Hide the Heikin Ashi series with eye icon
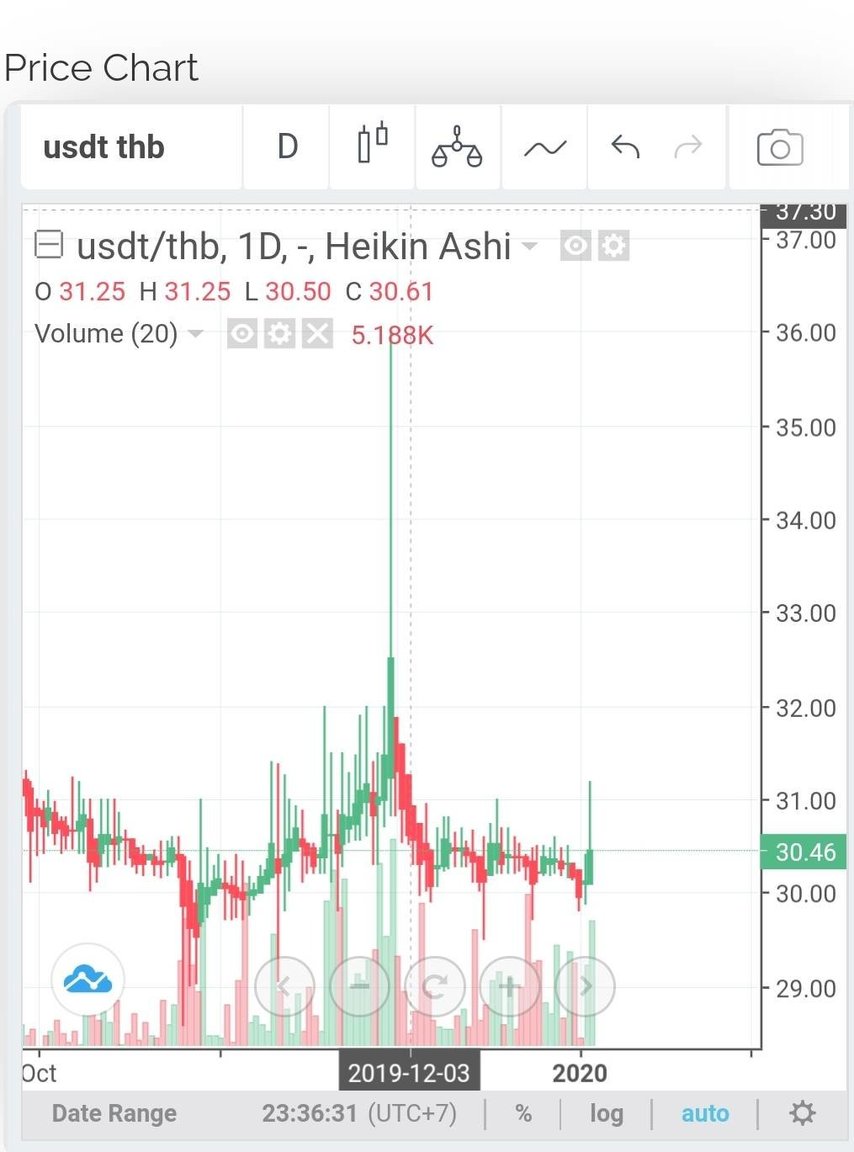Screen dimensions: 854x1152 tap(575, 245)
